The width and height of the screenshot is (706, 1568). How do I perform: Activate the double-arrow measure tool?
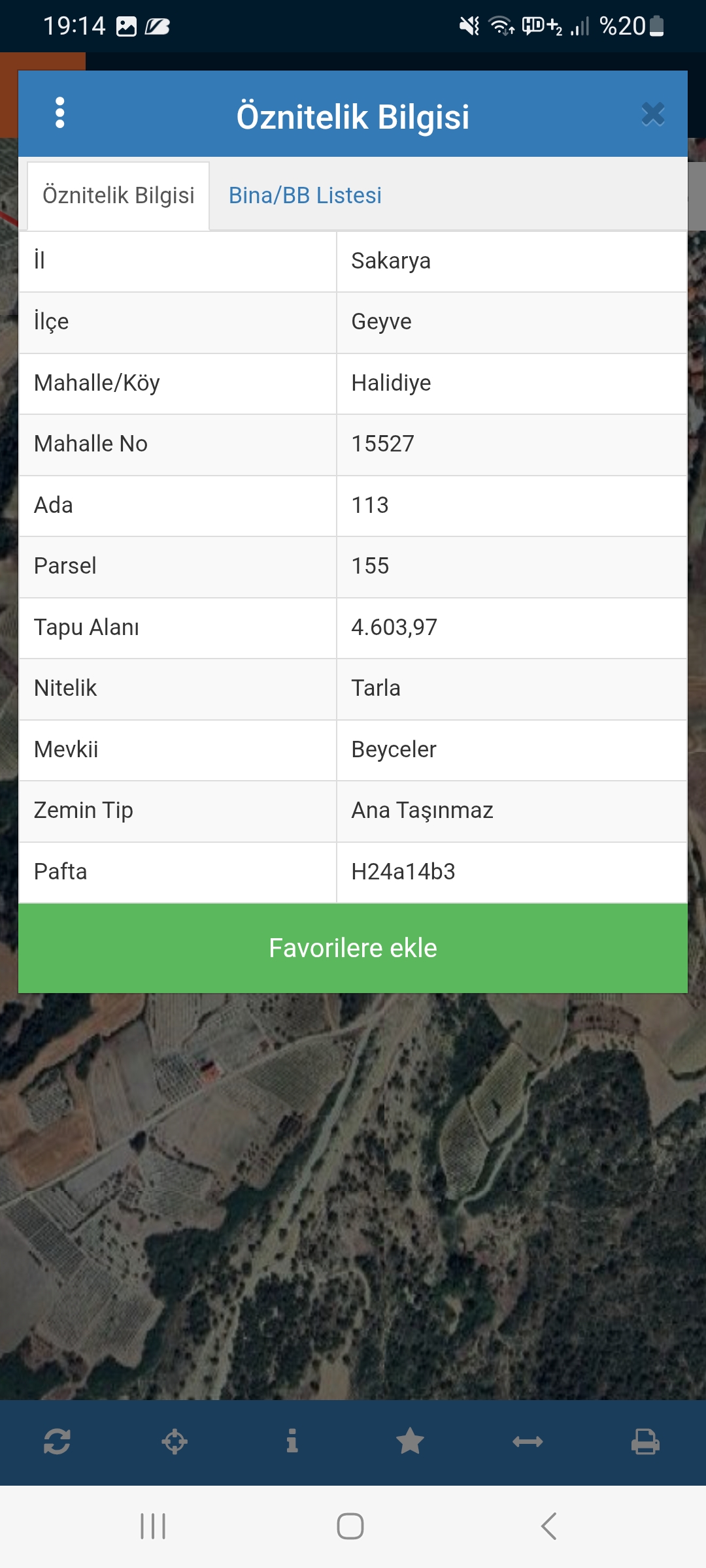[x=528, y=1441]
